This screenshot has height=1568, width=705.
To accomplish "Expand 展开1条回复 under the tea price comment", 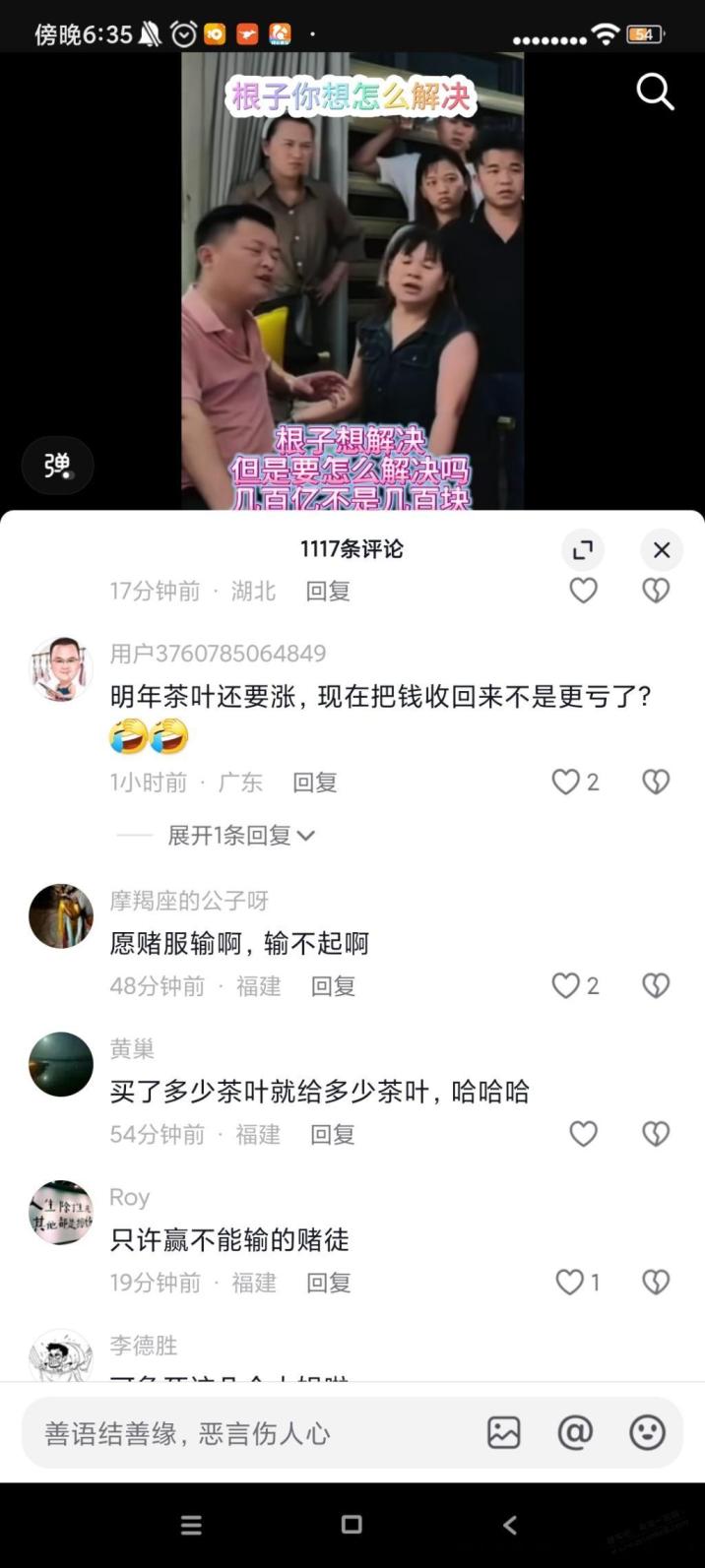I will point(241,836).
